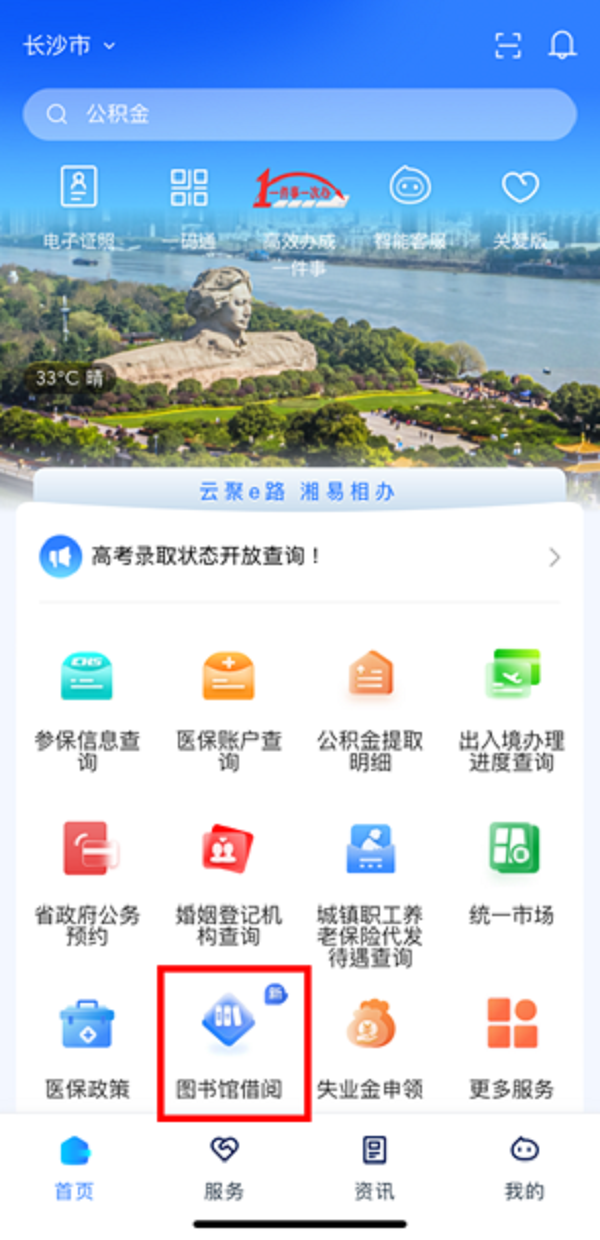
Task: Switch to the 我的 tab
Action: (524, 1168)
